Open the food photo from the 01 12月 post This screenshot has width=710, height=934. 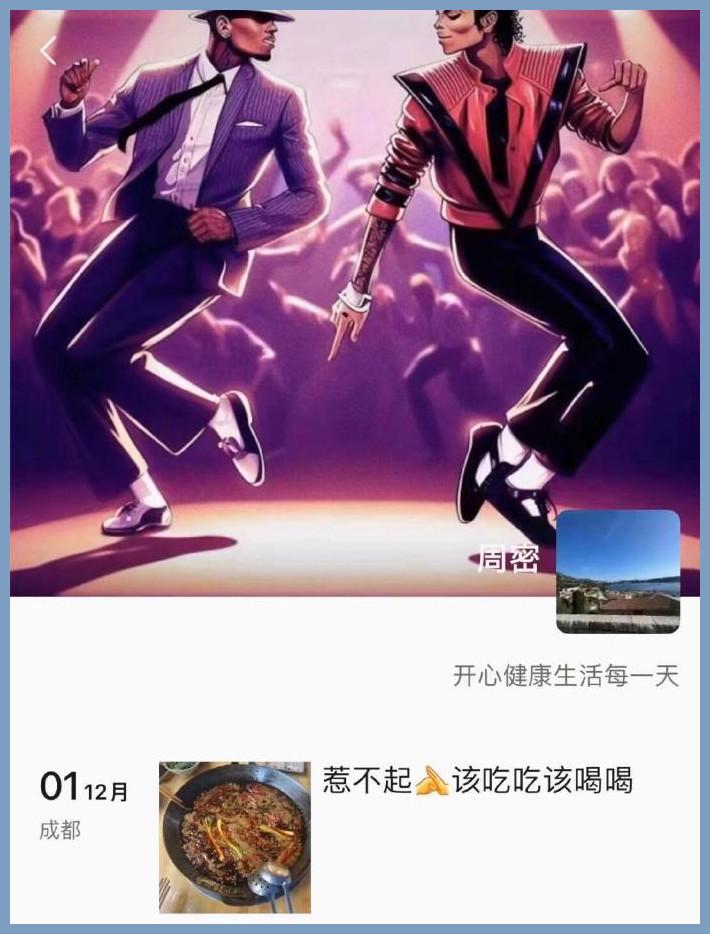(235, 838)
